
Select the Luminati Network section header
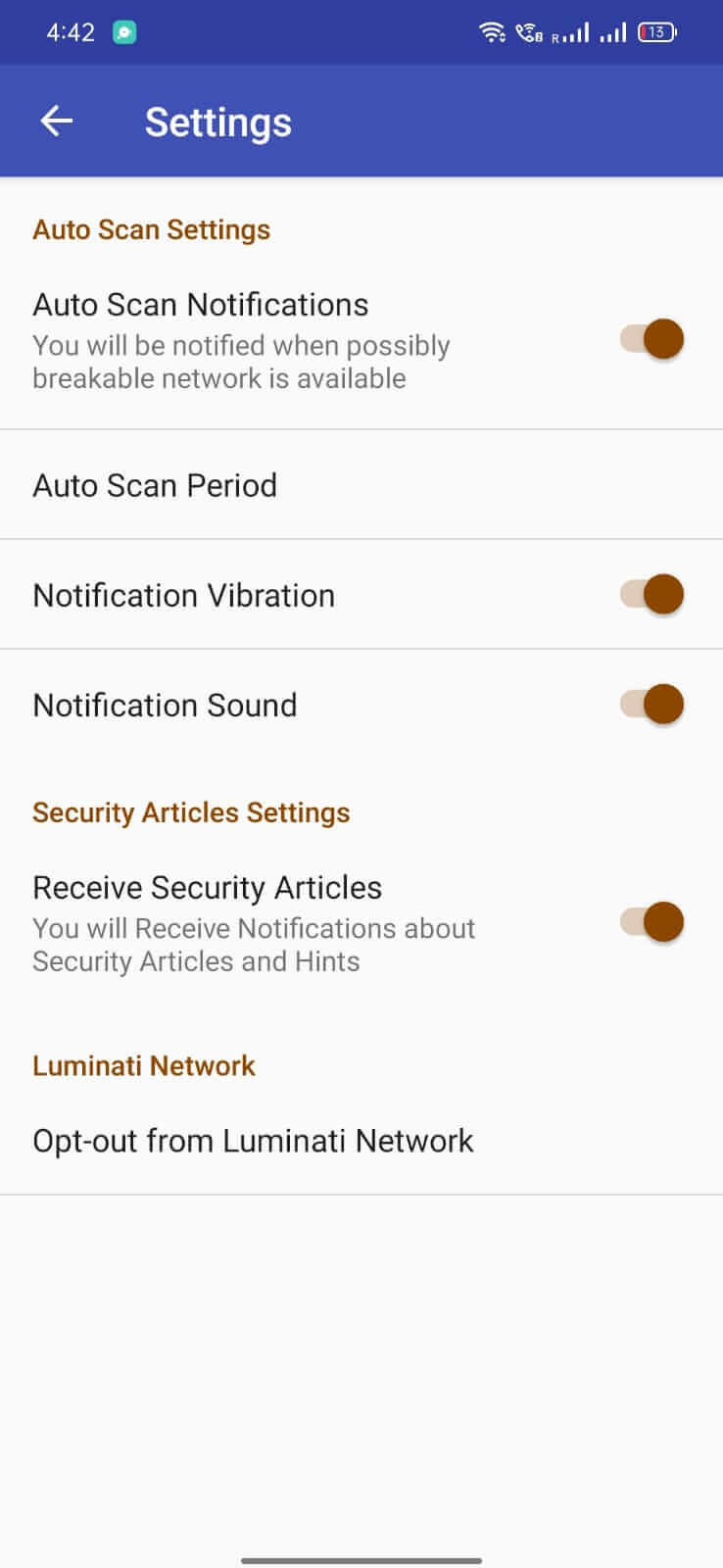tap(144, 1065)
